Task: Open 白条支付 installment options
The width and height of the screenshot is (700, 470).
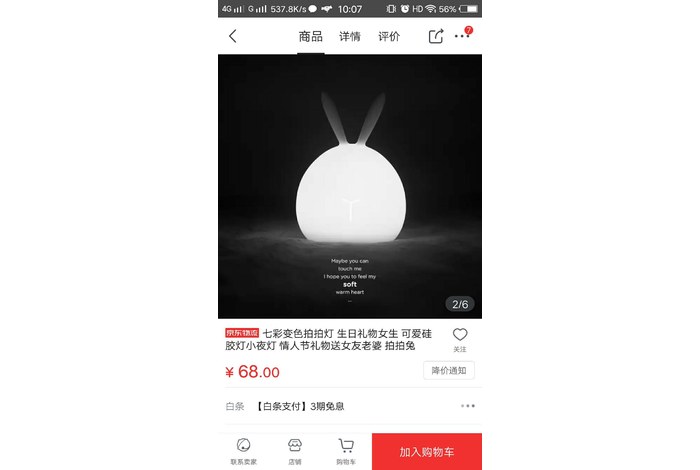Action: [x=300, y=406]
